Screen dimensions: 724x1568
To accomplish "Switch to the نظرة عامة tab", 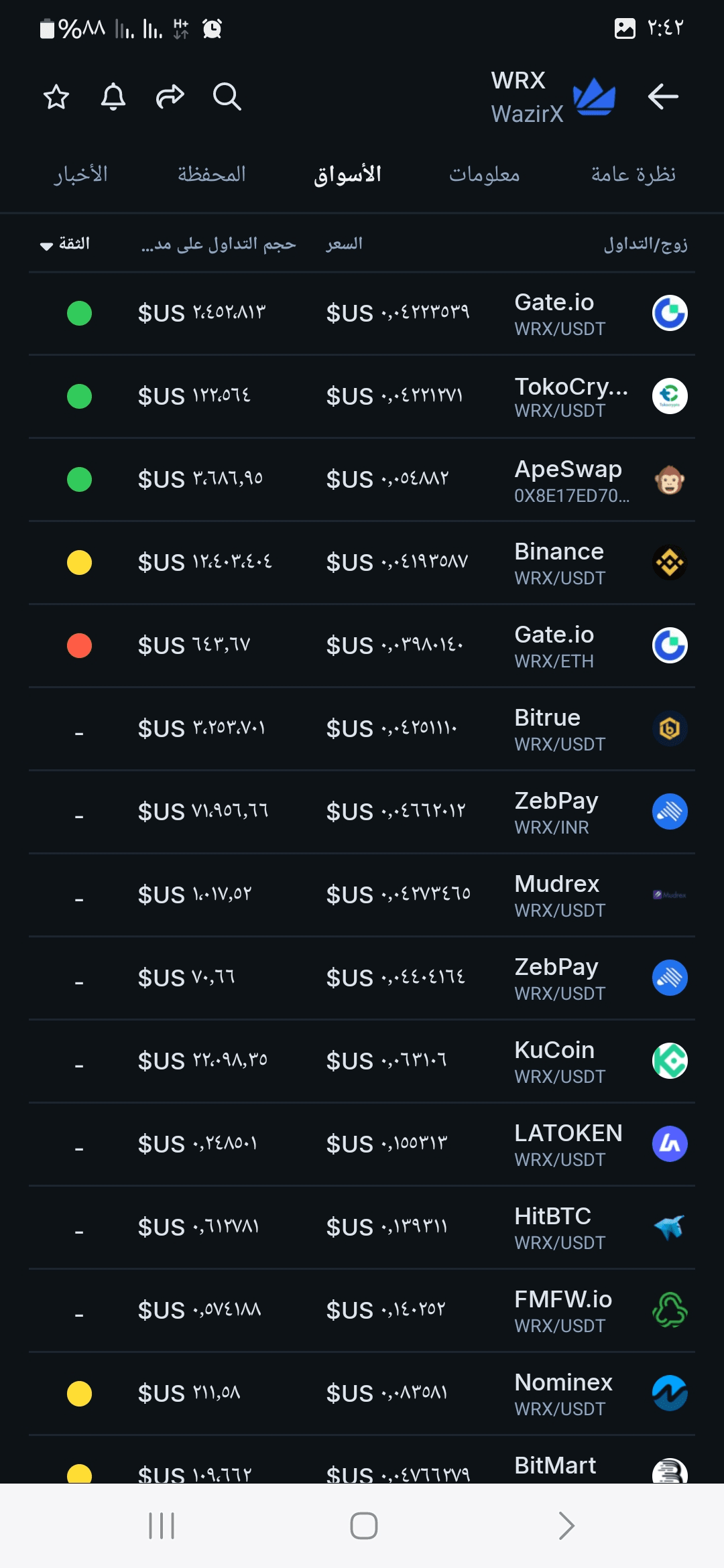I will click(633, 174).
